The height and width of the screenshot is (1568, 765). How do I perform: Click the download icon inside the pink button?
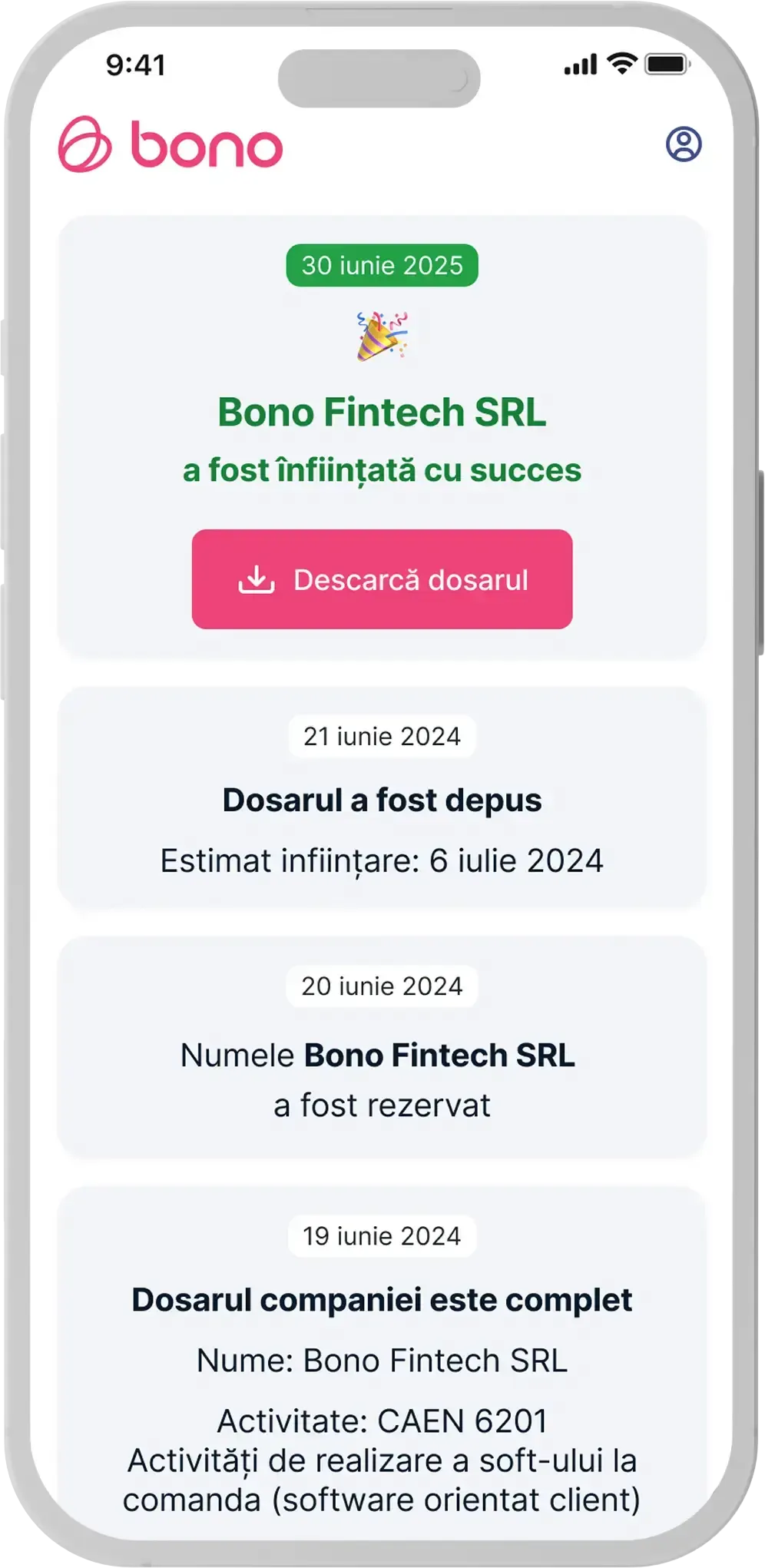point(257,581)
